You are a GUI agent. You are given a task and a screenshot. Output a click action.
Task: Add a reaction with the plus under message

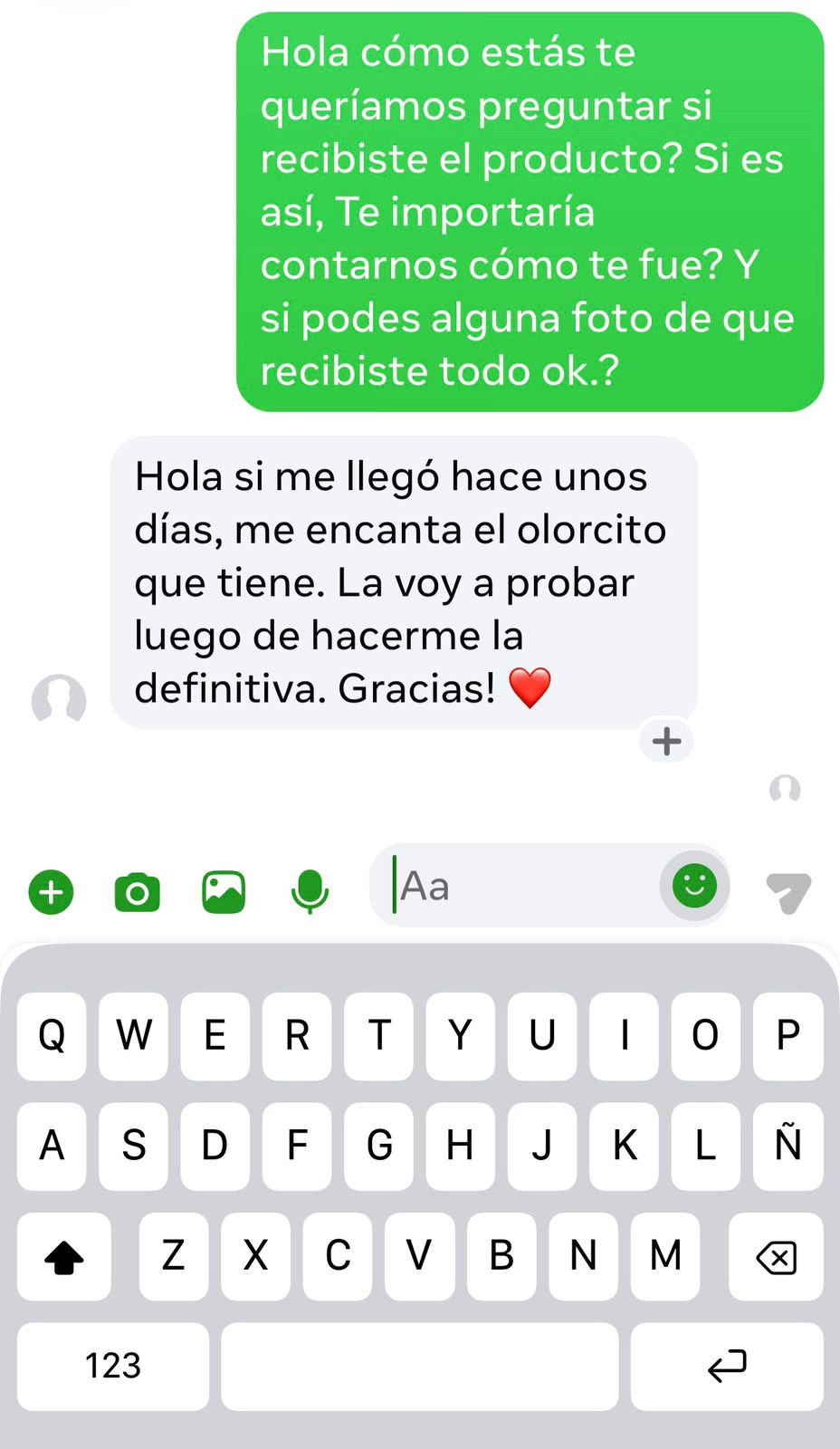(x=667, y=741)
